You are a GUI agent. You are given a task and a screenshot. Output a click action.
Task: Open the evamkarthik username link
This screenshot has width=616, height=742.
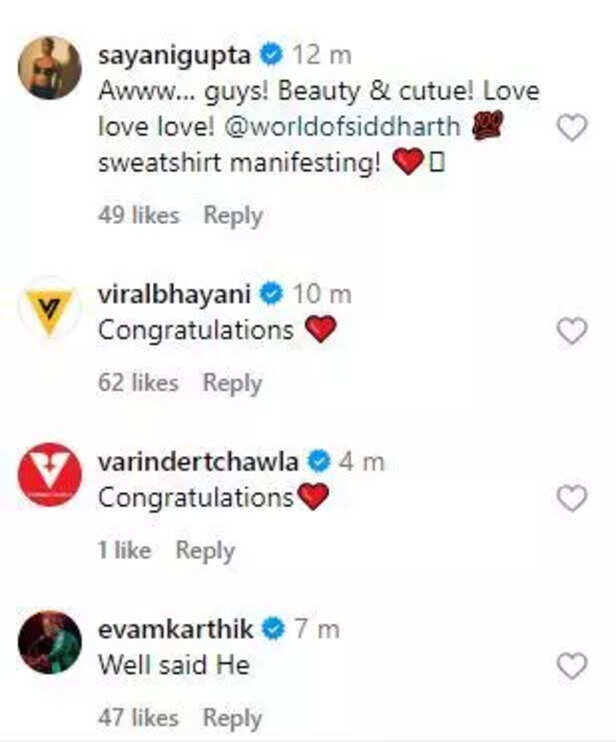[x=175, y=629]
